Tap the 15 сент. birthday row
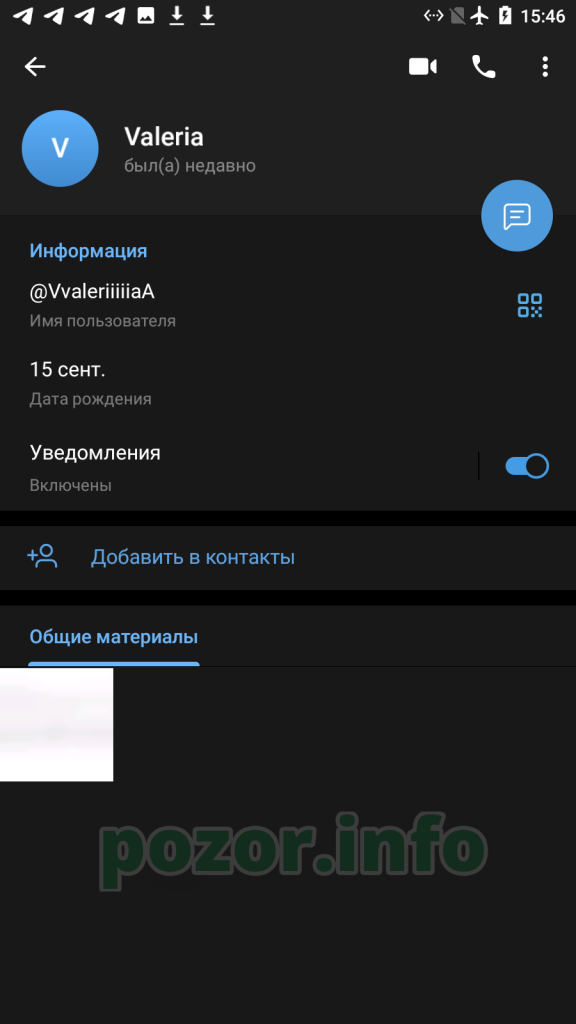 (288, 383)
